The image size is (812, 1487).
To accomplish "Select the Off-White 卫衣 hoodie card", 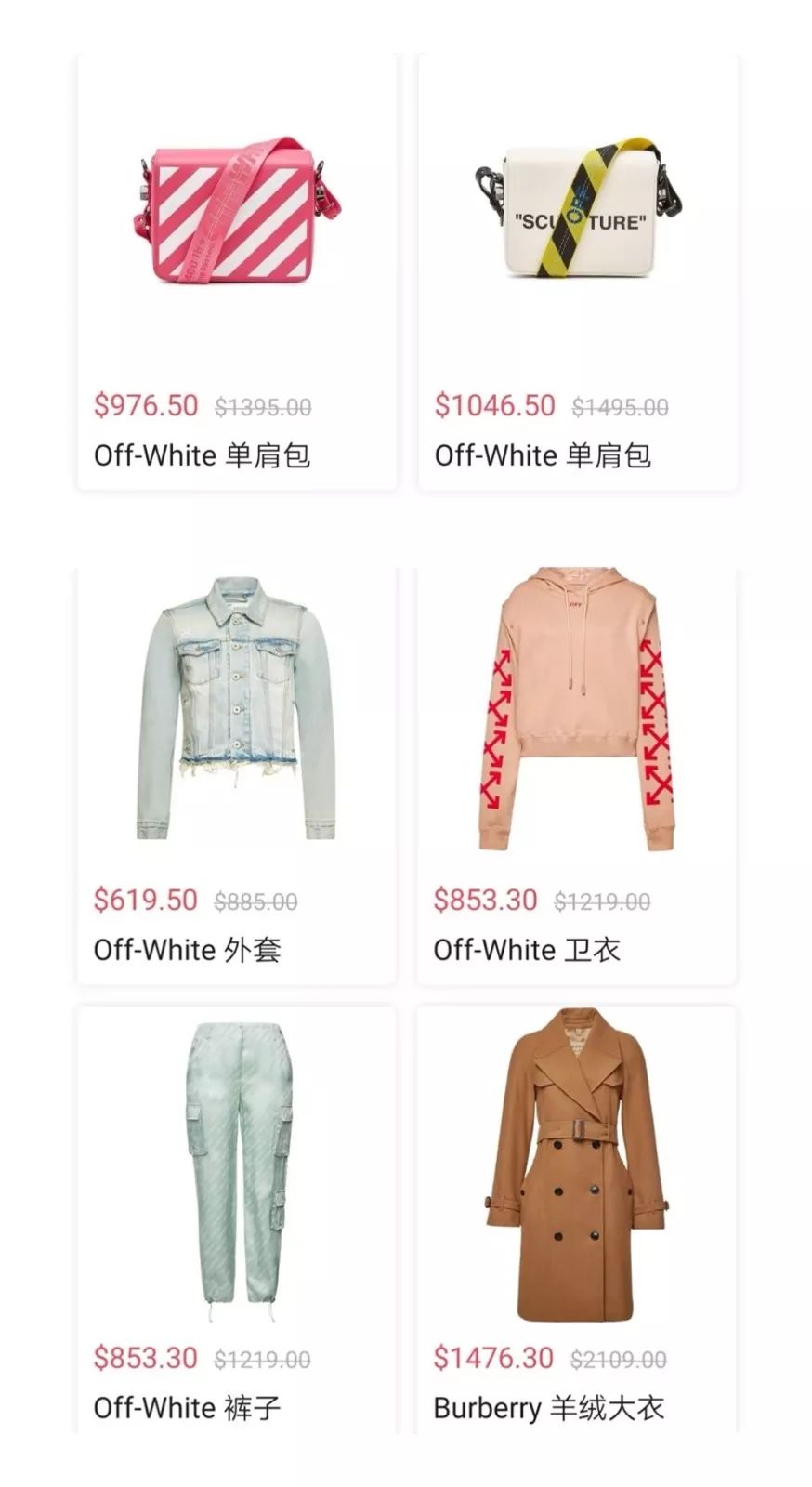I will [576, 773].
